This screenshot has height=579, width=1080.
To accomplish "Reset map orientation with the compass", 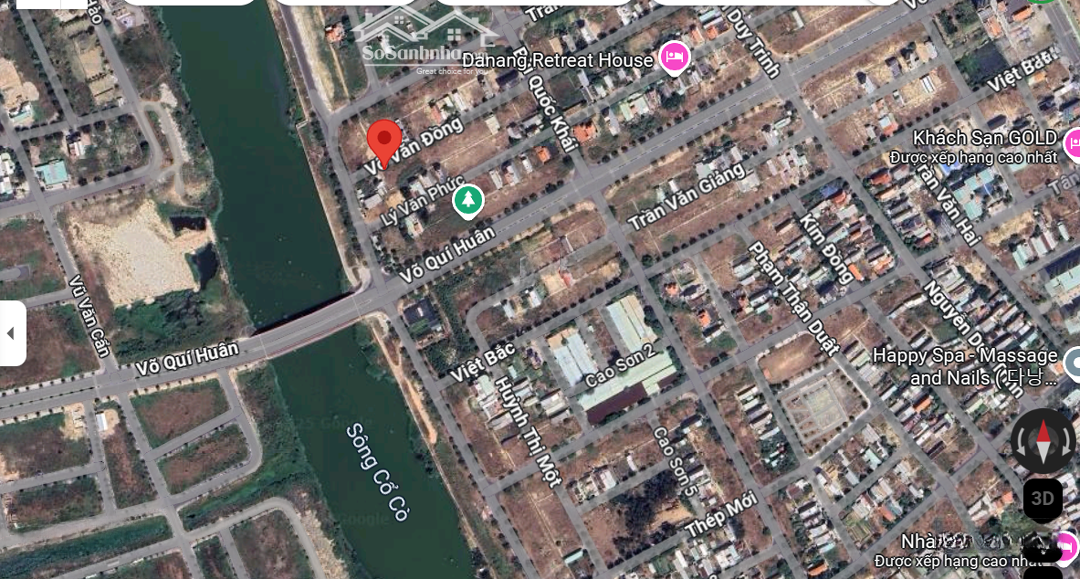I will tap(1043, 440).
